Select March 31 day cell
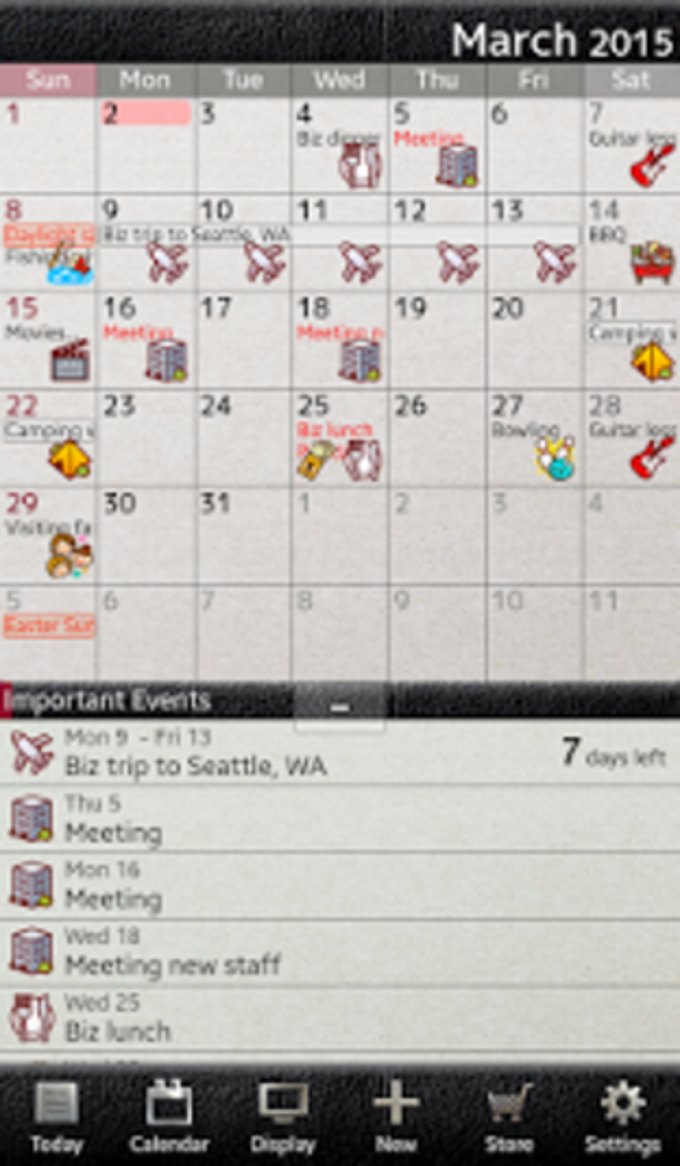Viewport: 680px width, 1166px height. [242, 536]
